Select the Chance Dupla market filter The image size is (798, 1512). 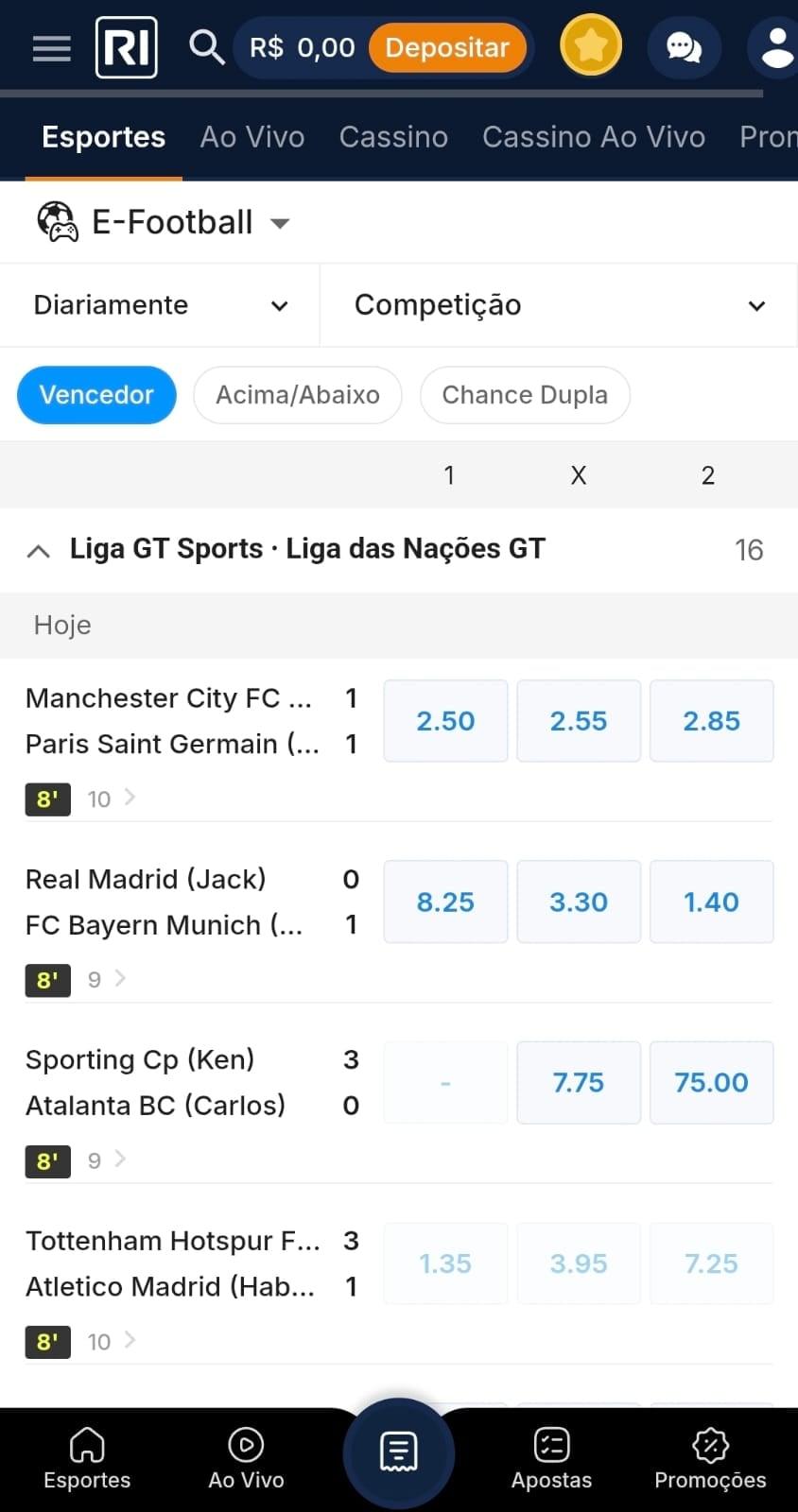coord(525,395)
